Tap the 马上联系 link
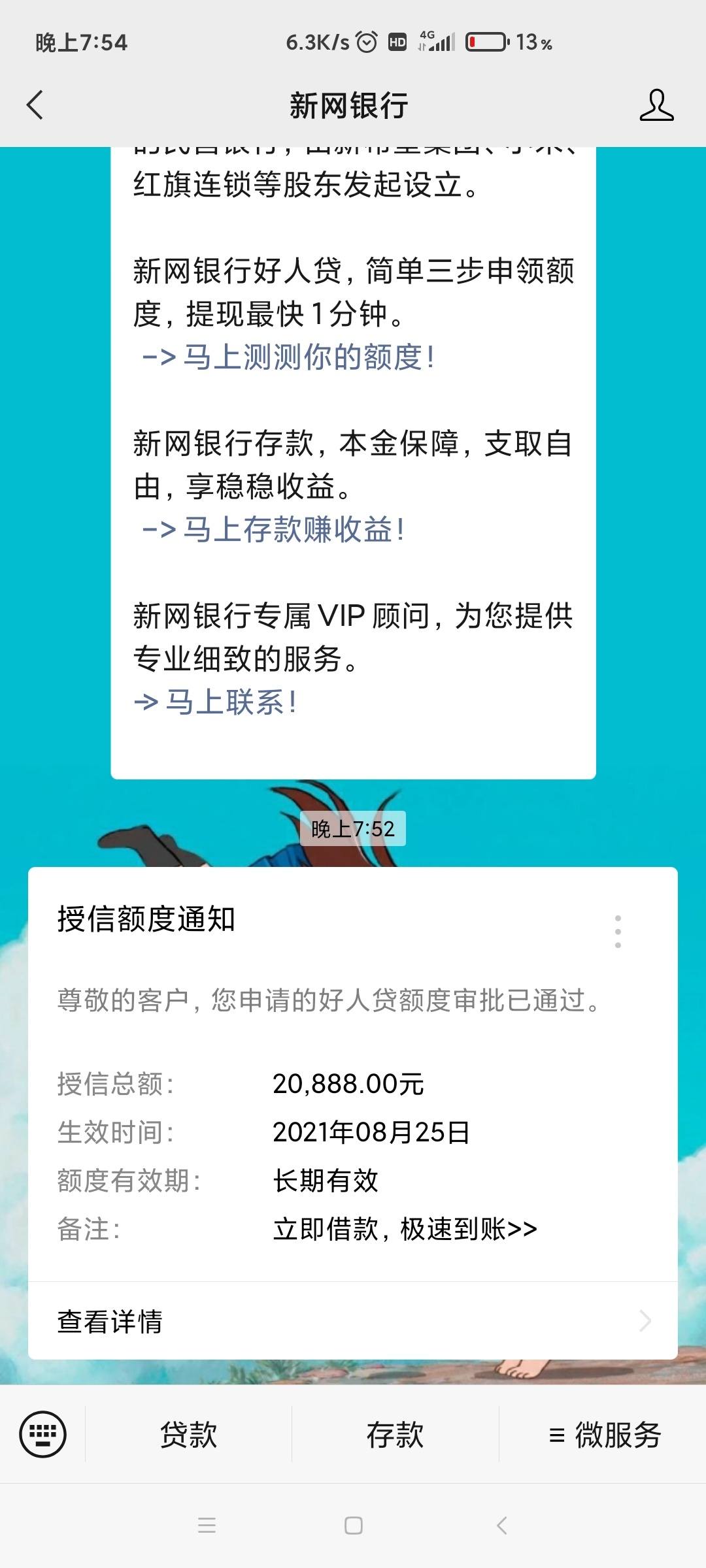The width and height of the screenshot is (706, 1568). [216, 702]
